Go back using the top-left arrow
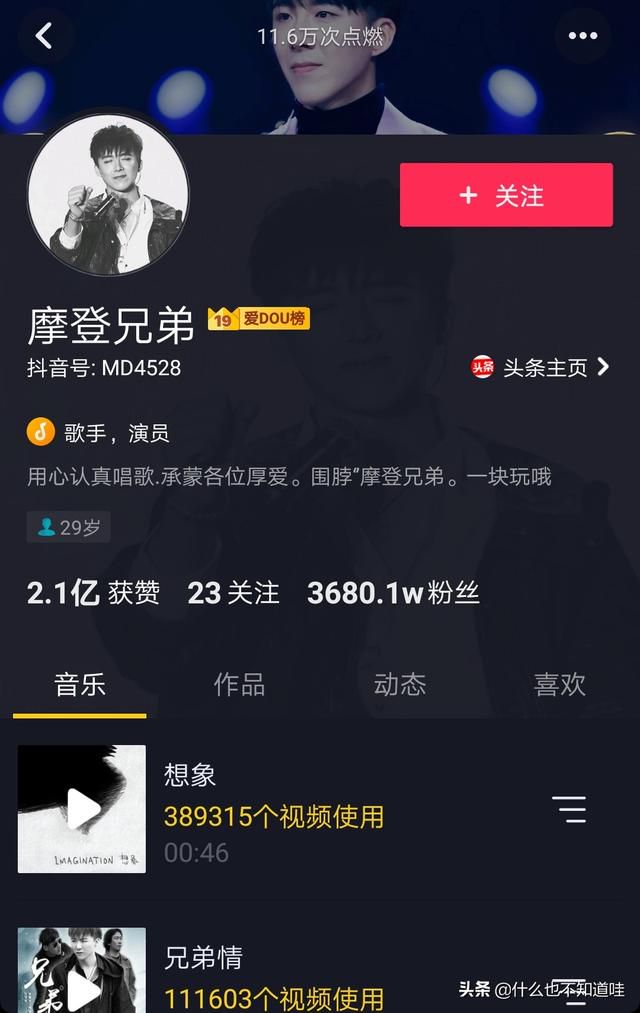Screen dimensions: 640x1013 [x=44, y=36]
